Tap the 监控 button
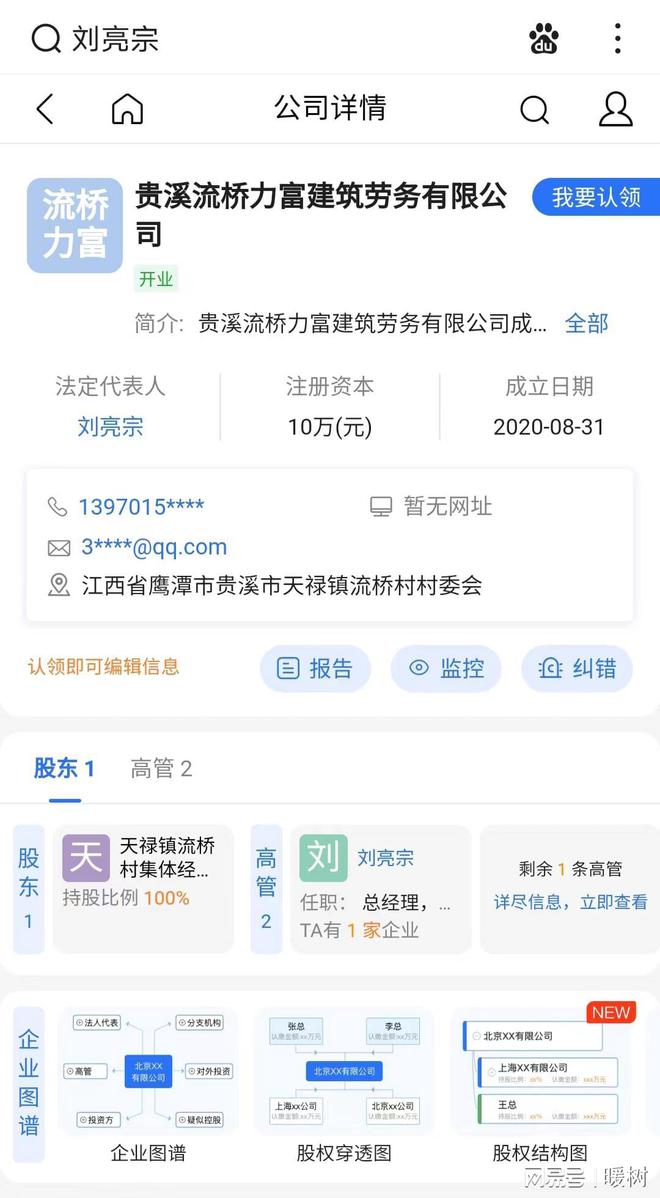Viewport: 660px width, 1198px height. [x=446, y=669]
